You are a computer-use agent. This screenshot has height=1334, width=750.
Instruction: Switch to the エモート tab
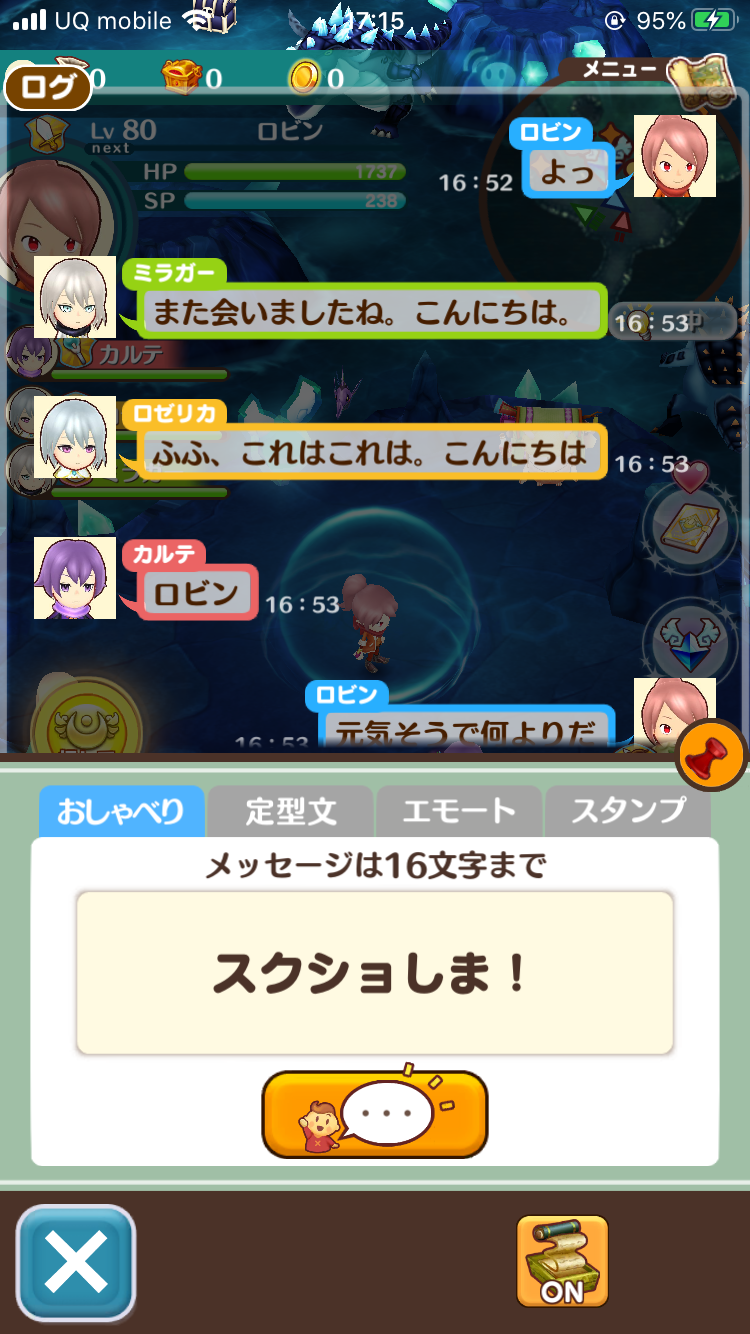tap(459, 811)
